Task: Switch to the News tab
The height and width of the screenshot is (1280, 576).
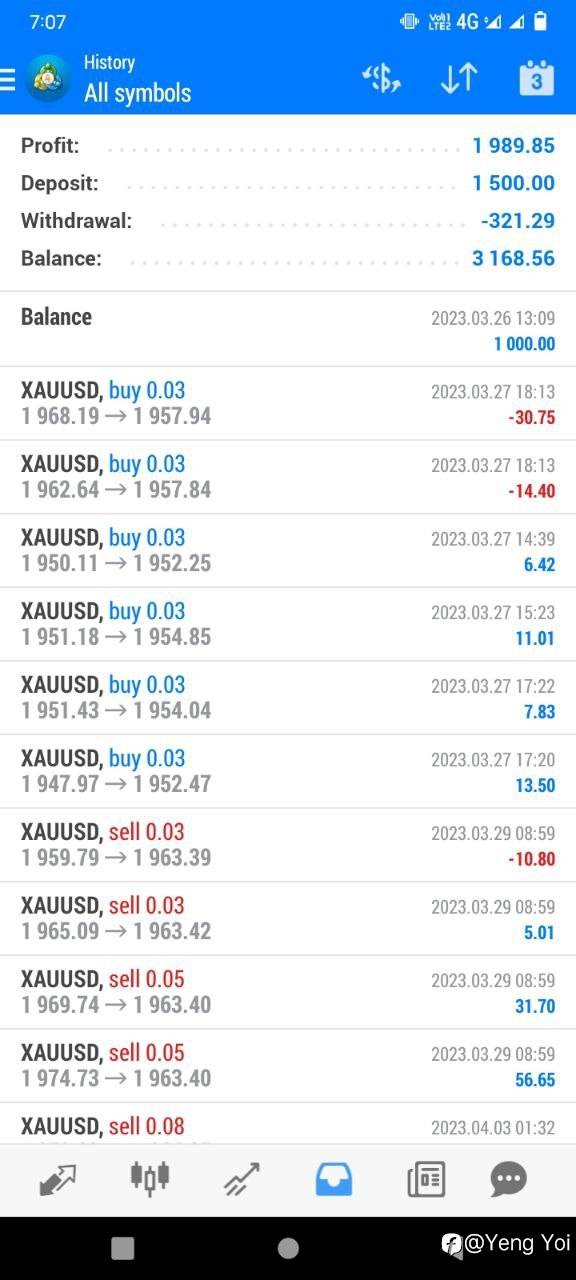Action: (426, 1180)
